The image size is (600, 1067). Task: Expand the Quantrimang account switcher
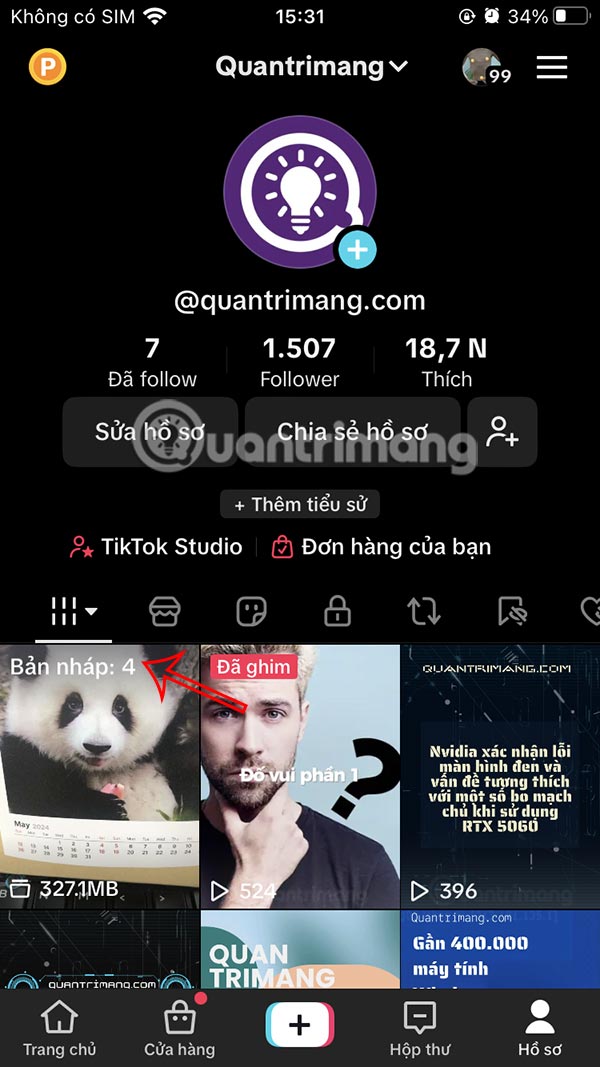(312, 68)
